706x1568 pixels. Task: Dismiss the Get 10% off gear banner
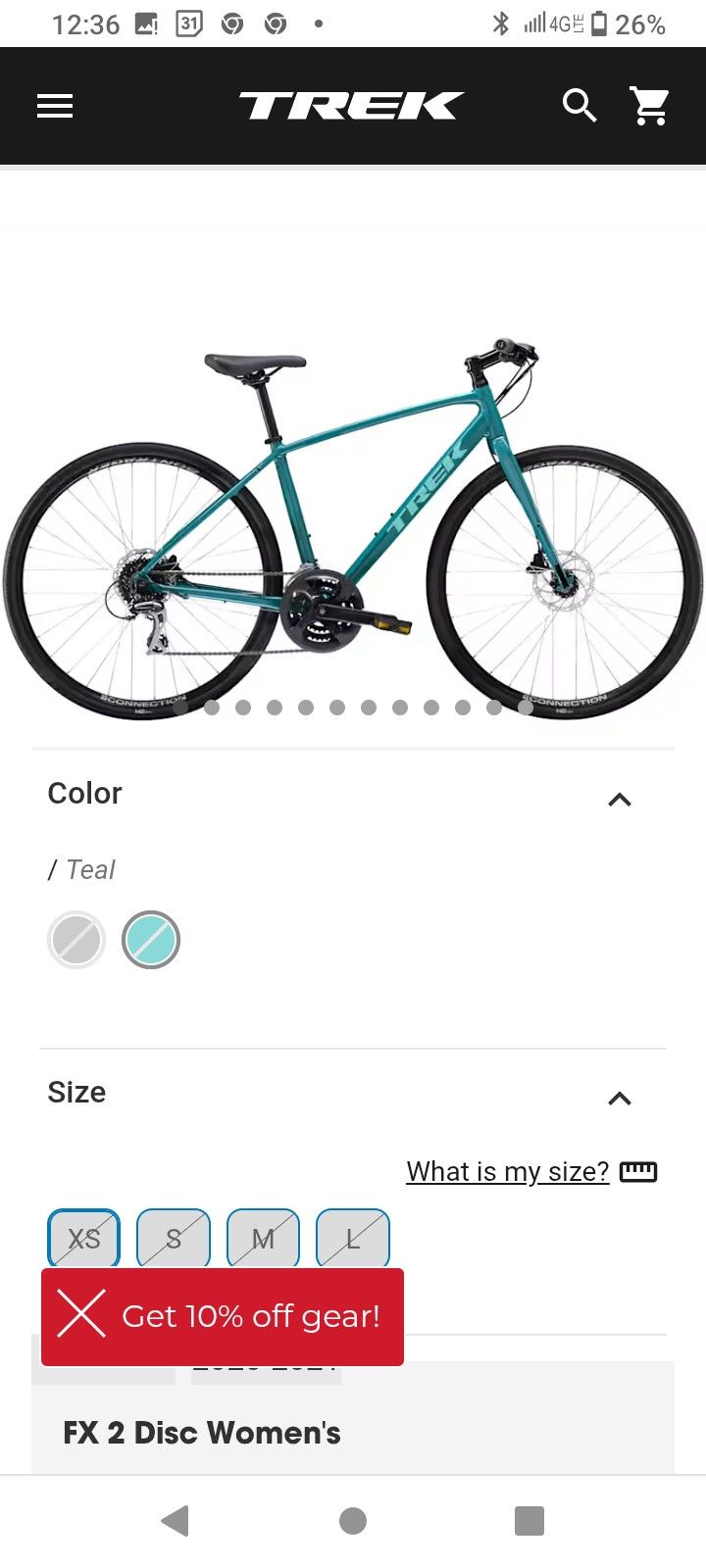(81, 1314)
